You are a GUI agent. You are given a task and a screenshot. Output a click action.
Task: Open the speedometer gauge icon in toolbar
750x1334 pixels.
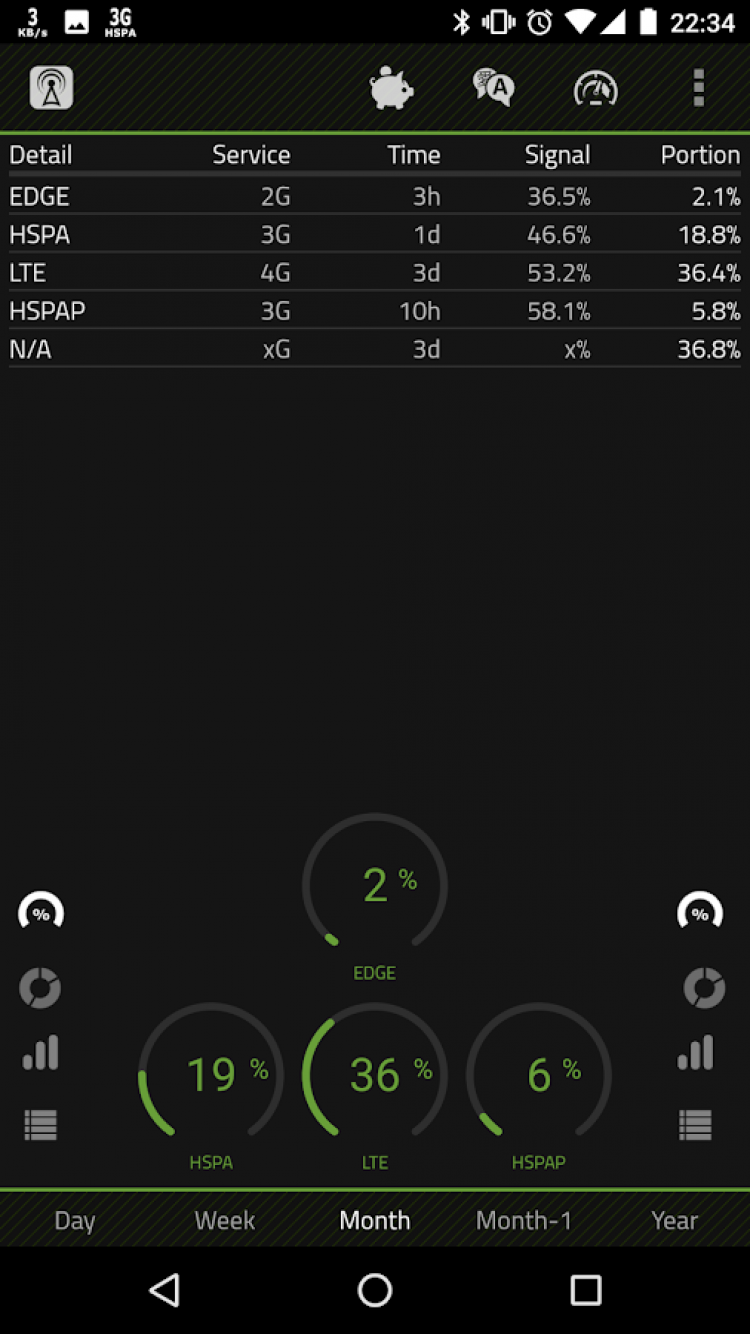(595, 87)
